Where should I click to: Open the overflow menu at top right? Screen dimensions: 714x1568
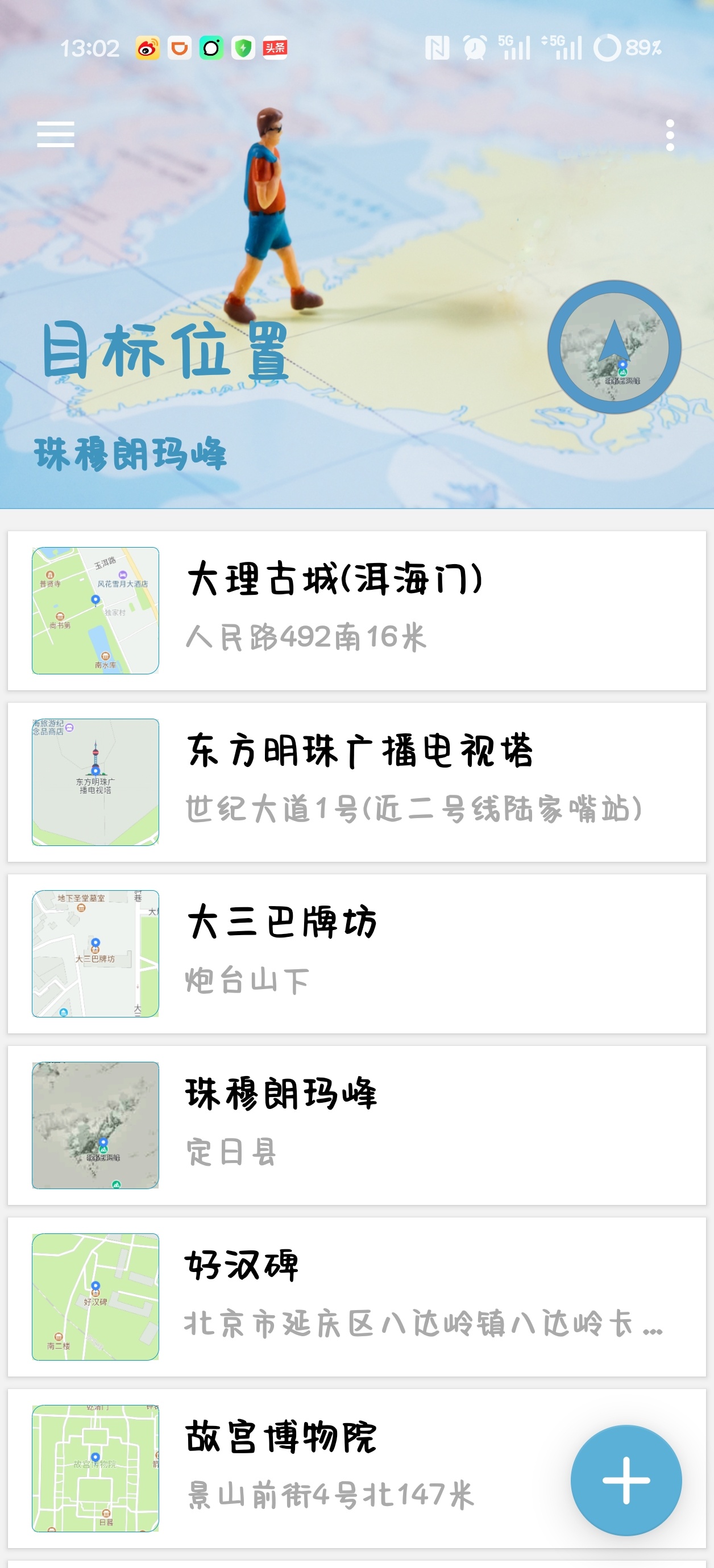(x=669, y=136)
